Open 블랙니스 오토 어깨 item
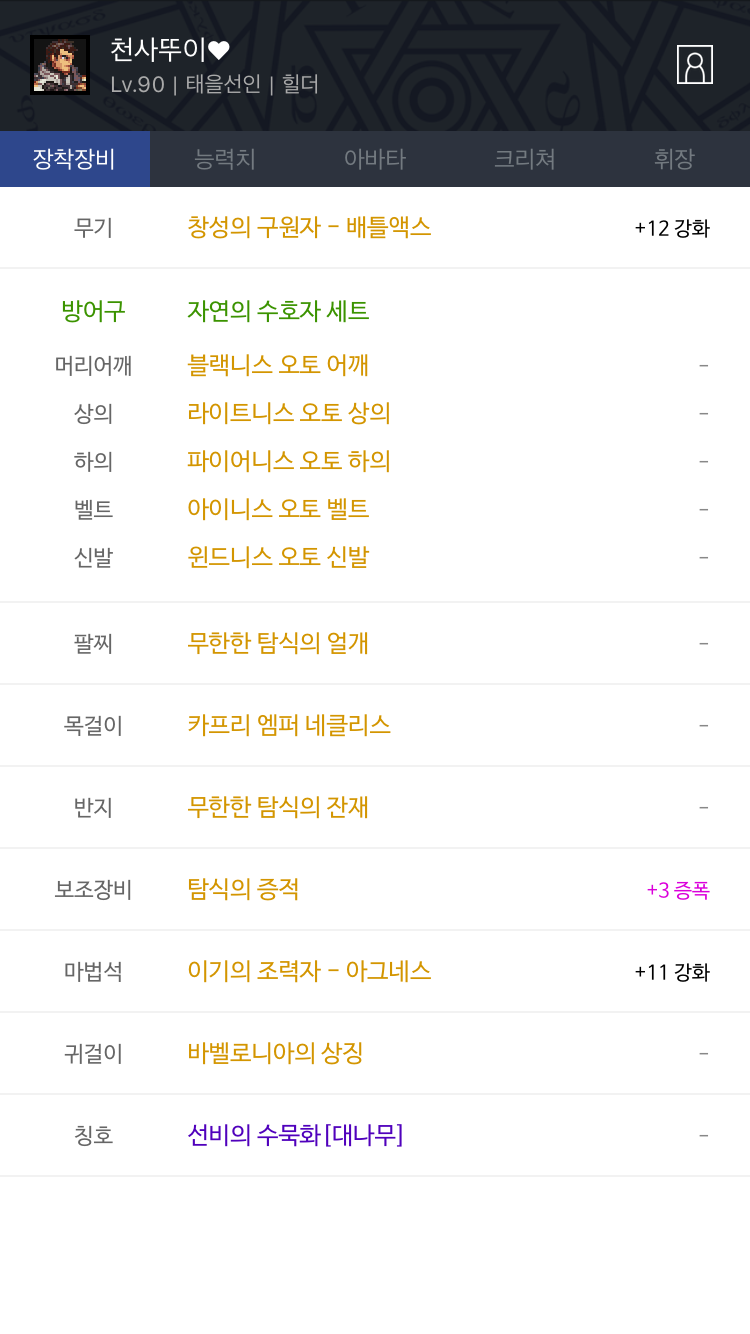The image size is (750, 1334). (278, 365)
